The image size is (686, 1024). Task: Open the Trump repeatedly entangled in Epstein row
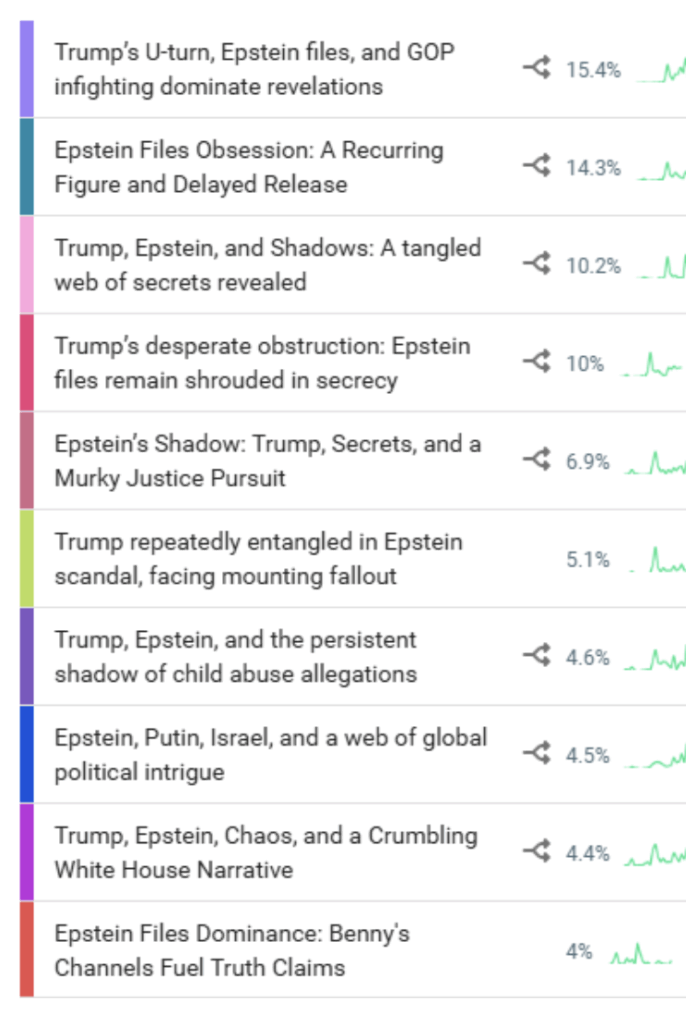[258, 559]
